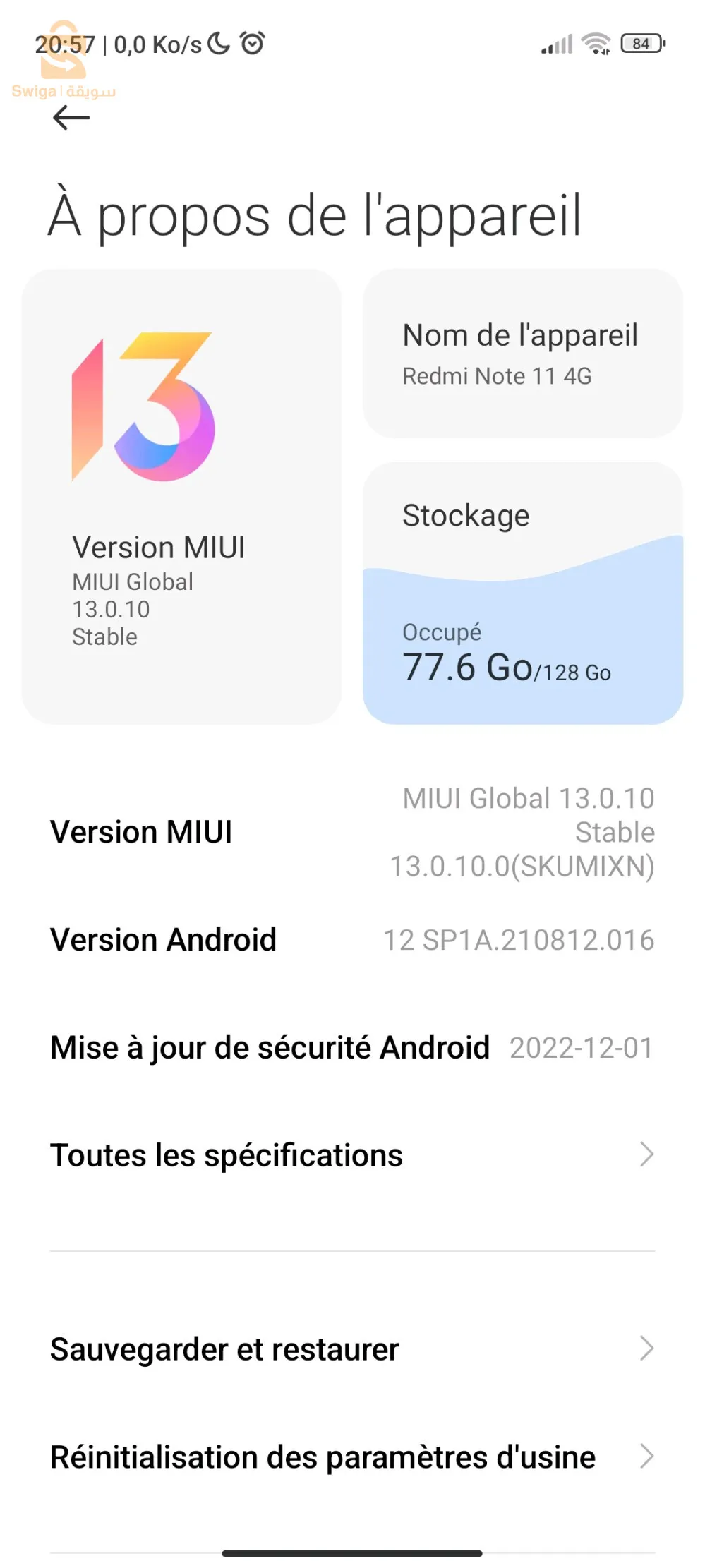Tap the Version MIUI row
This screenshot has width=705, height=1568.
pos(352,833)
